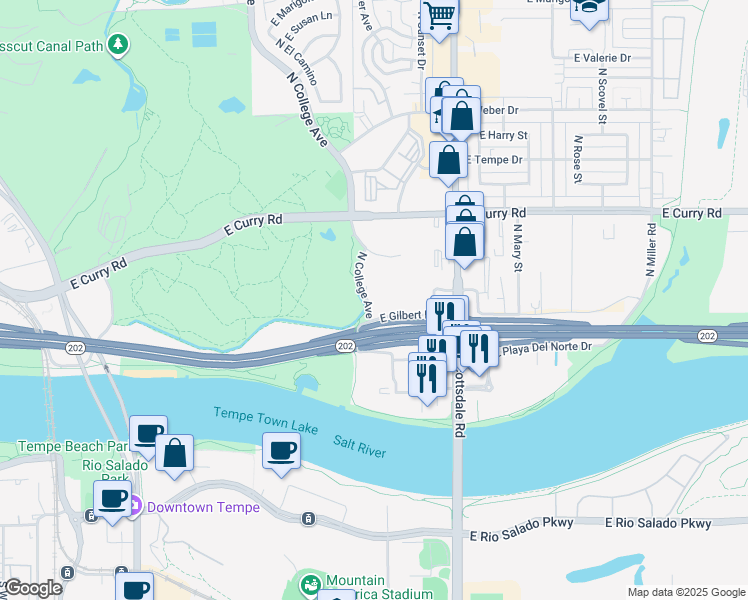Tap the restaurant marker by E Playa Del Norte Dr
The width and height of the screenshot is (748, 600).
tap(479, 349)
